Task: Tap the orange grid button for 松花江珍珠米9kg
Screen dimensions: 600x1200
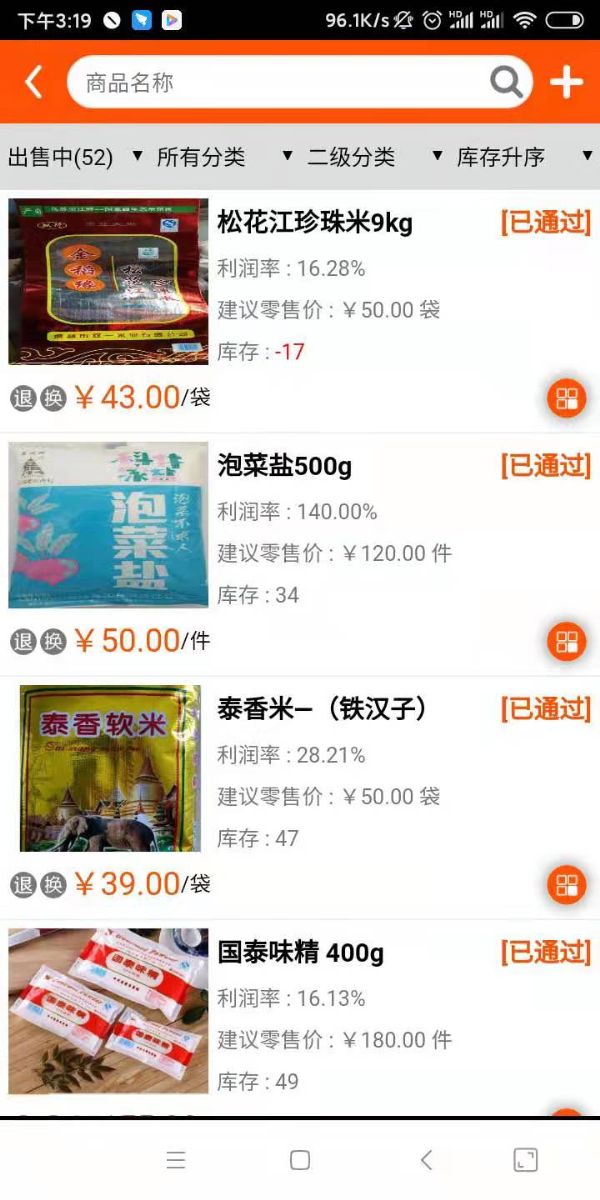Action: [x=567, y=398]
